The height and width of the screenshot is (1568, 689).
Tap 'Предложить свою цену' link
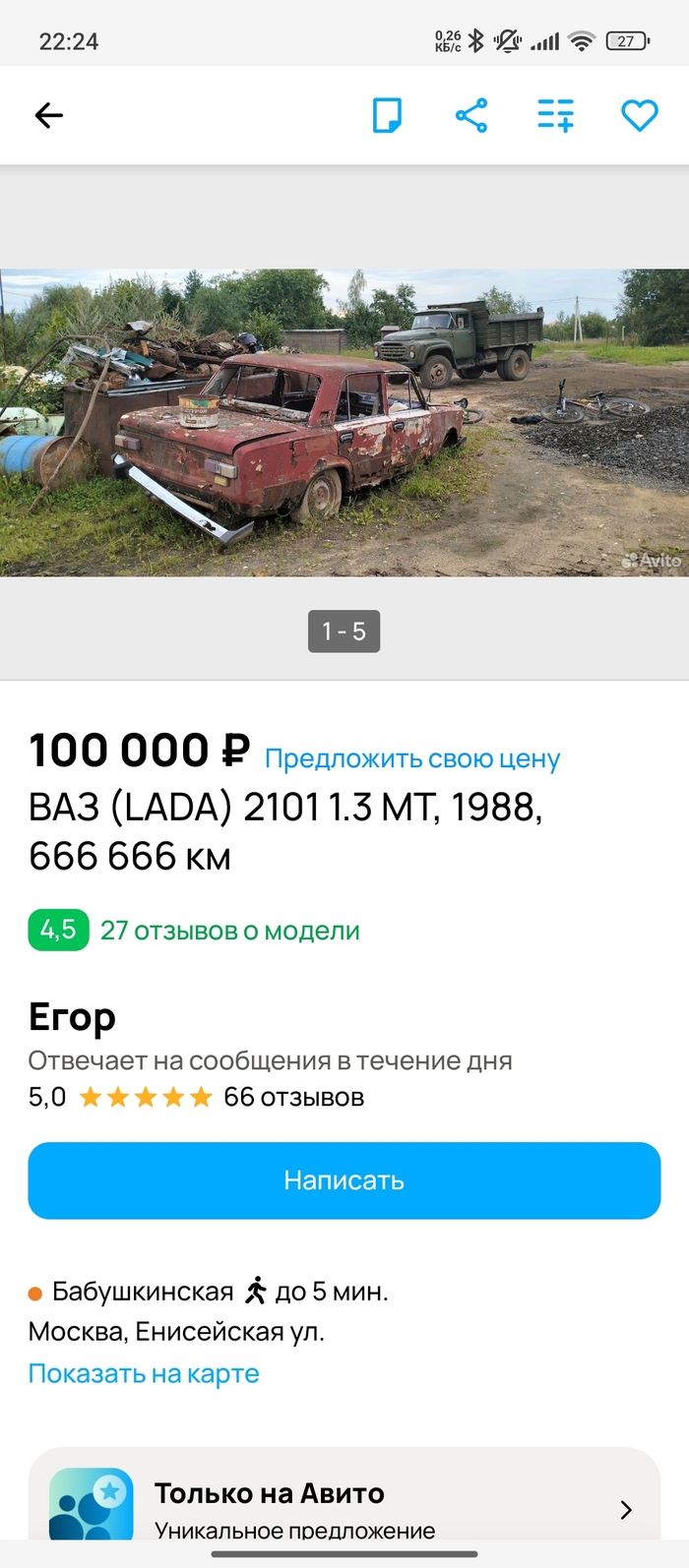tap(412, 758)
